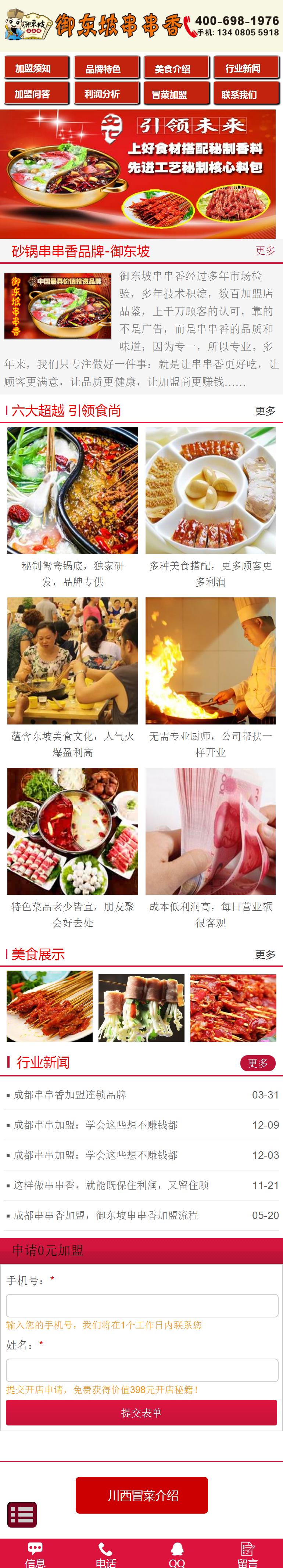Tap the red 更多 button beside 行业新闻

[257, 1062]
